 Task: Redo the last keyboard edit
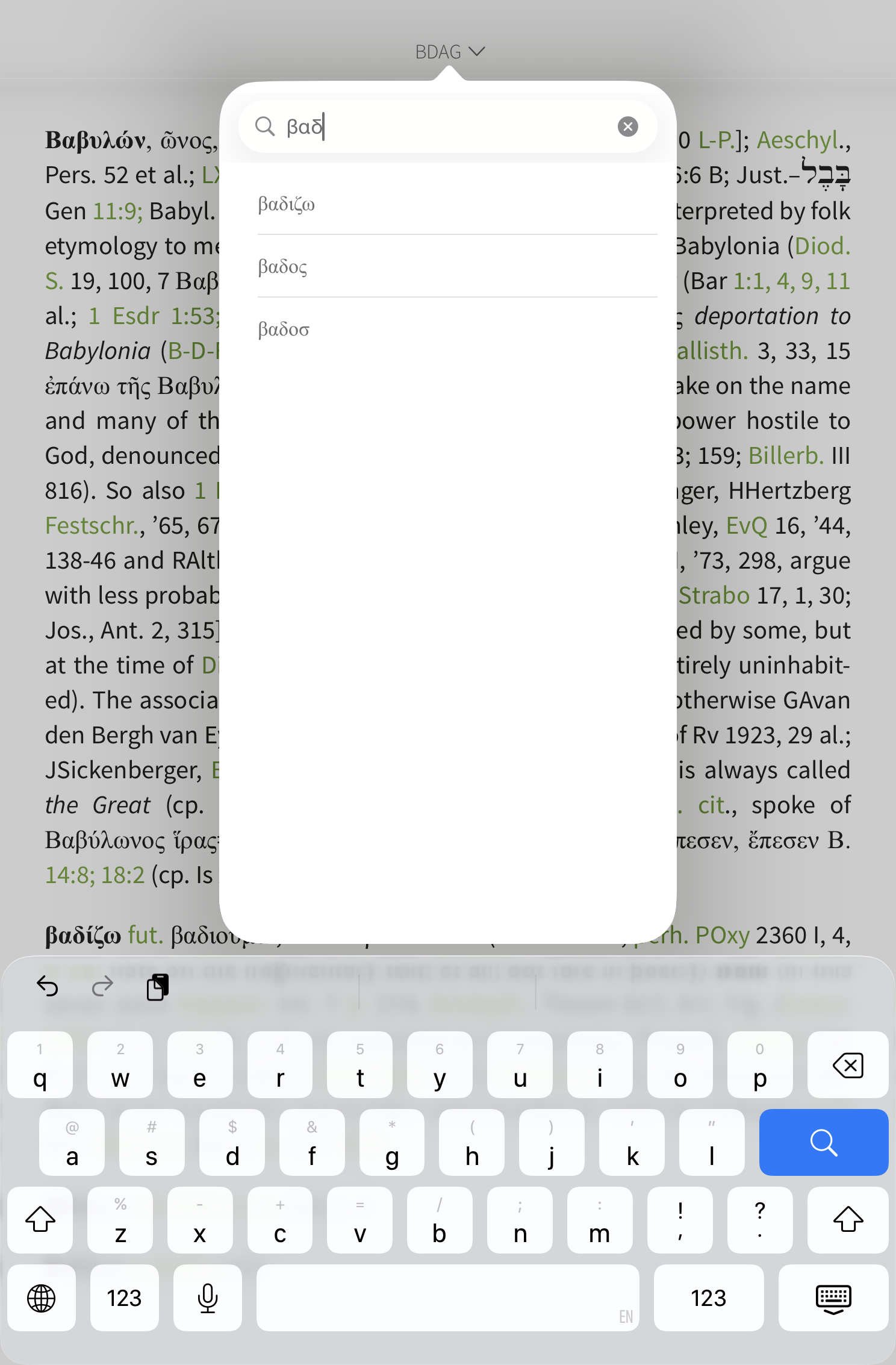pyautogui.click(x=102, y=986)
